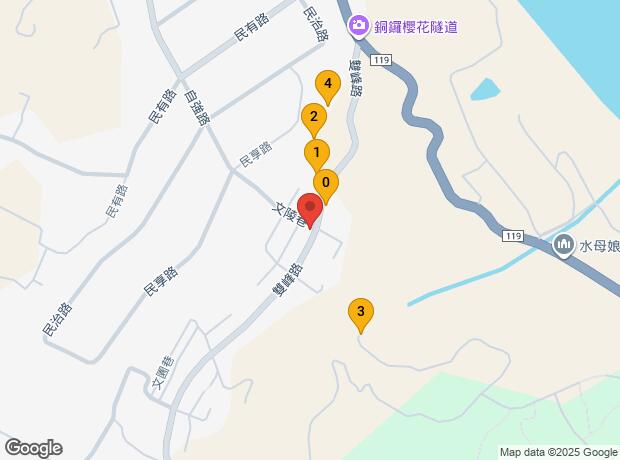Screen dimensions: 620x460
Task: Open the 銅鑼櫻花隧道 place marker
Action: 357,27
